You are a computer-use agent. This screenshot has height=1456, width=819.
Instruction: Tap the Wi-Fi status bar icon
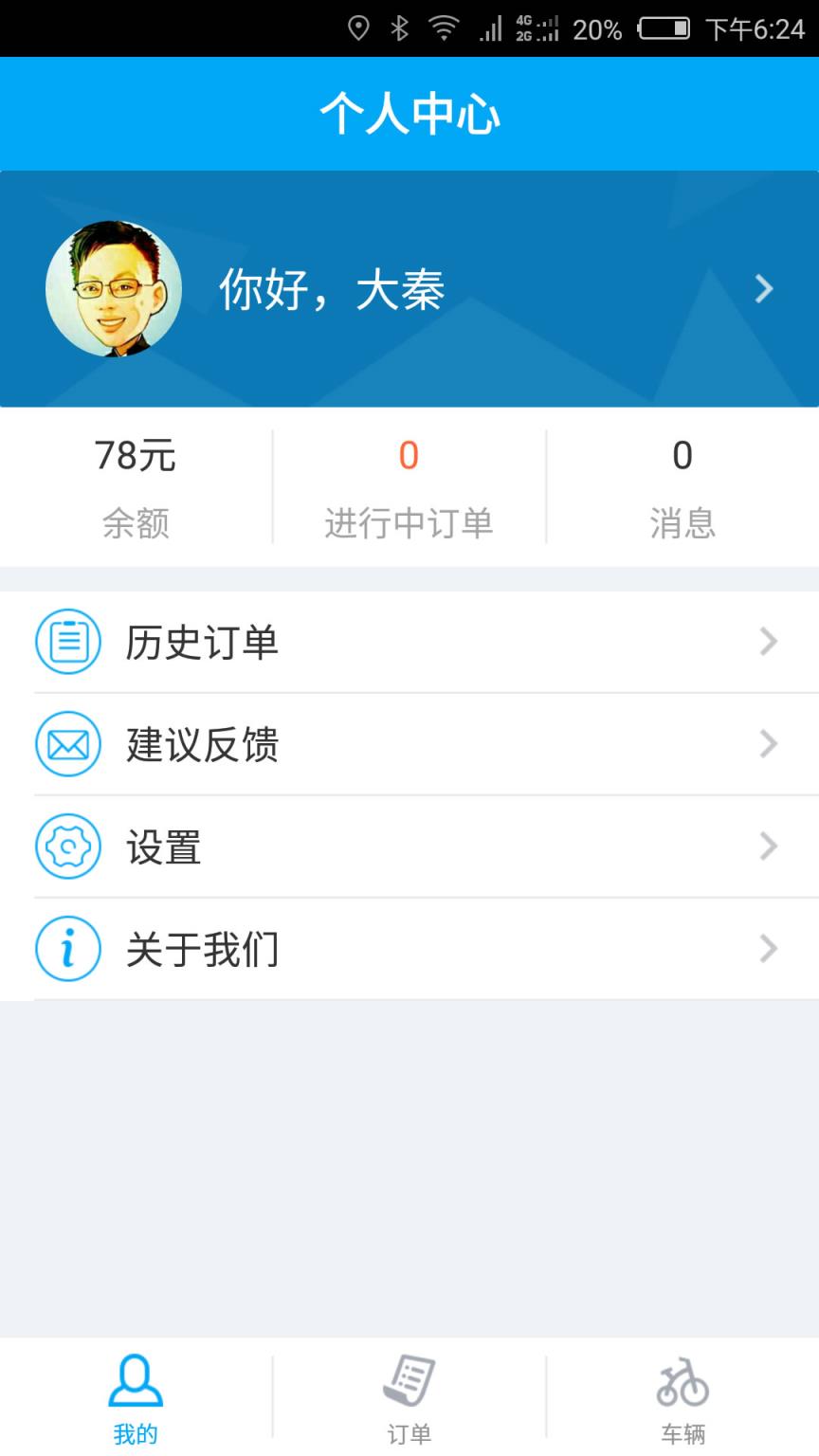click(x=444, y=27)
